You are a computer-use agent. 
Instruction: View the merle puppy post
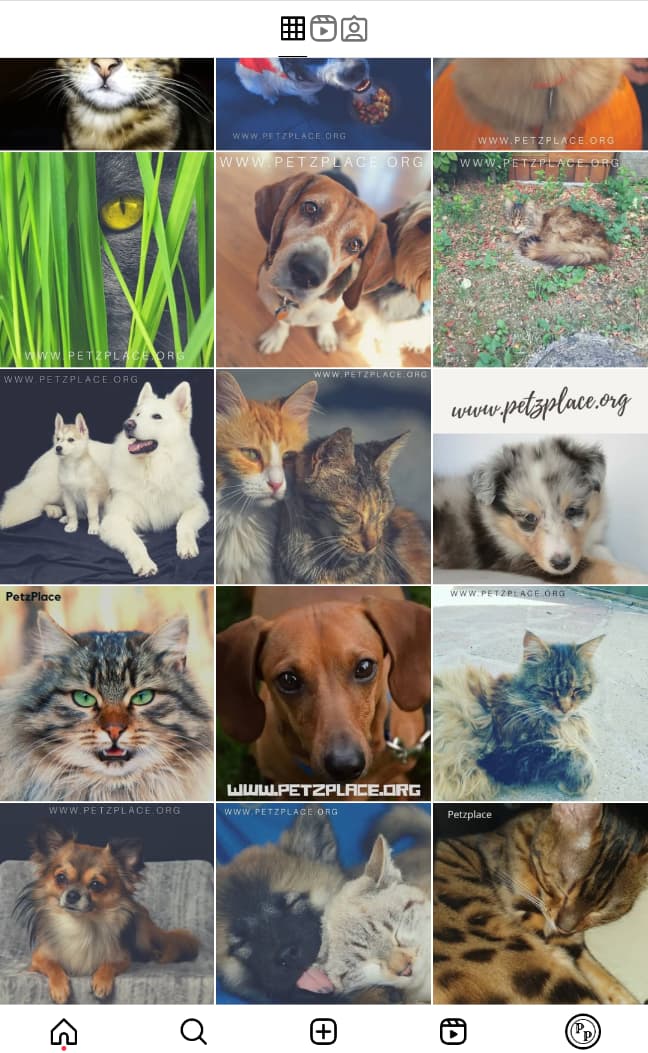[541, 476]
